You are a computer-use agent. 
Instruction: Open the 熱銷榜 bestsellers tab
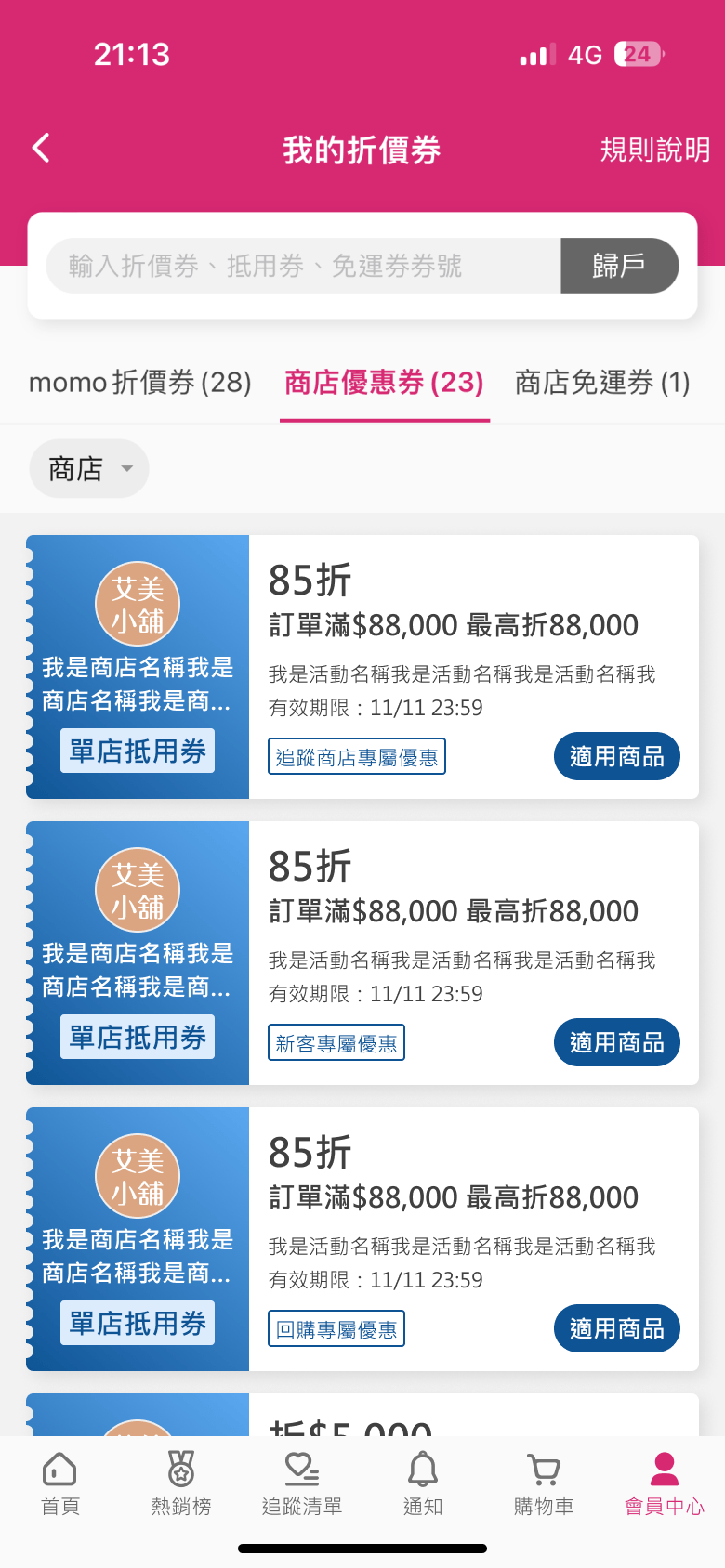point(181,1483)
